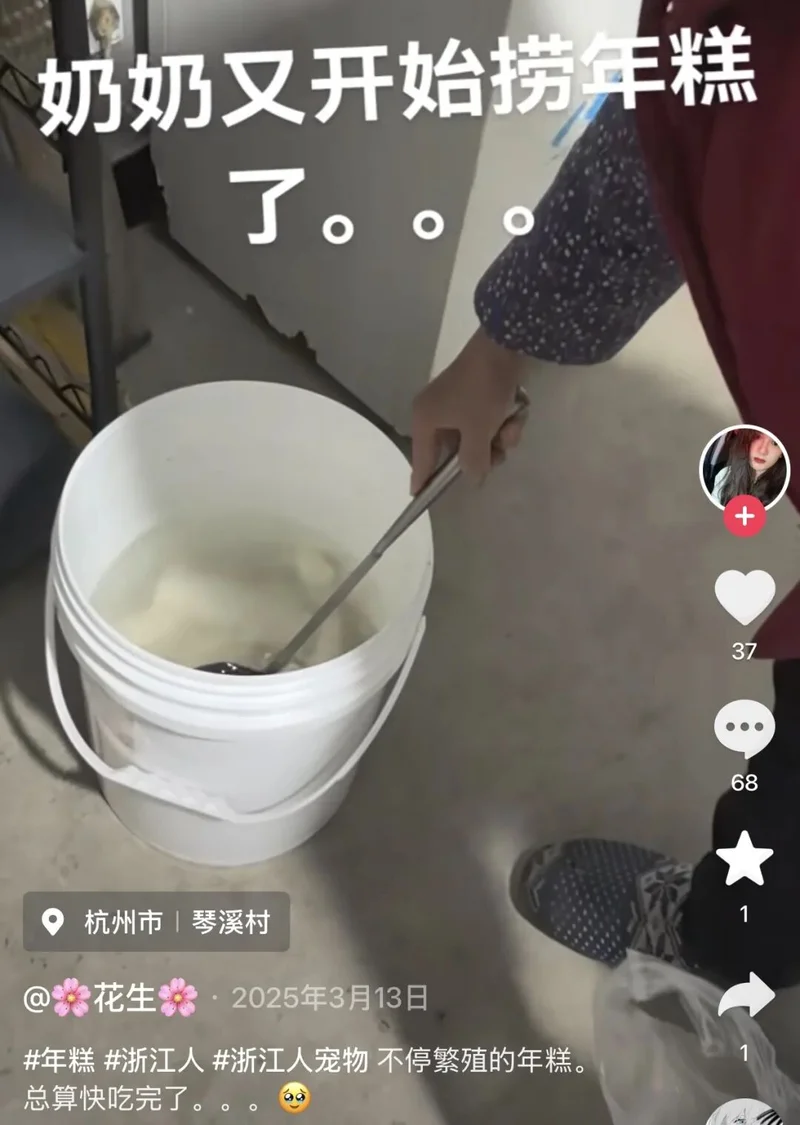The image size is (800, 1125).
Task: Open the comments with 68 replies
Action: coord(744,729)
